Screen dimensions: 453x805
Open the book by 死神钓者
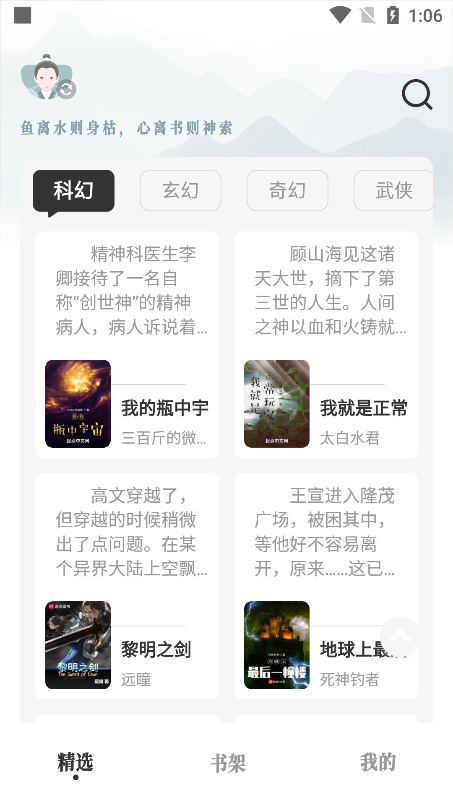326,586
